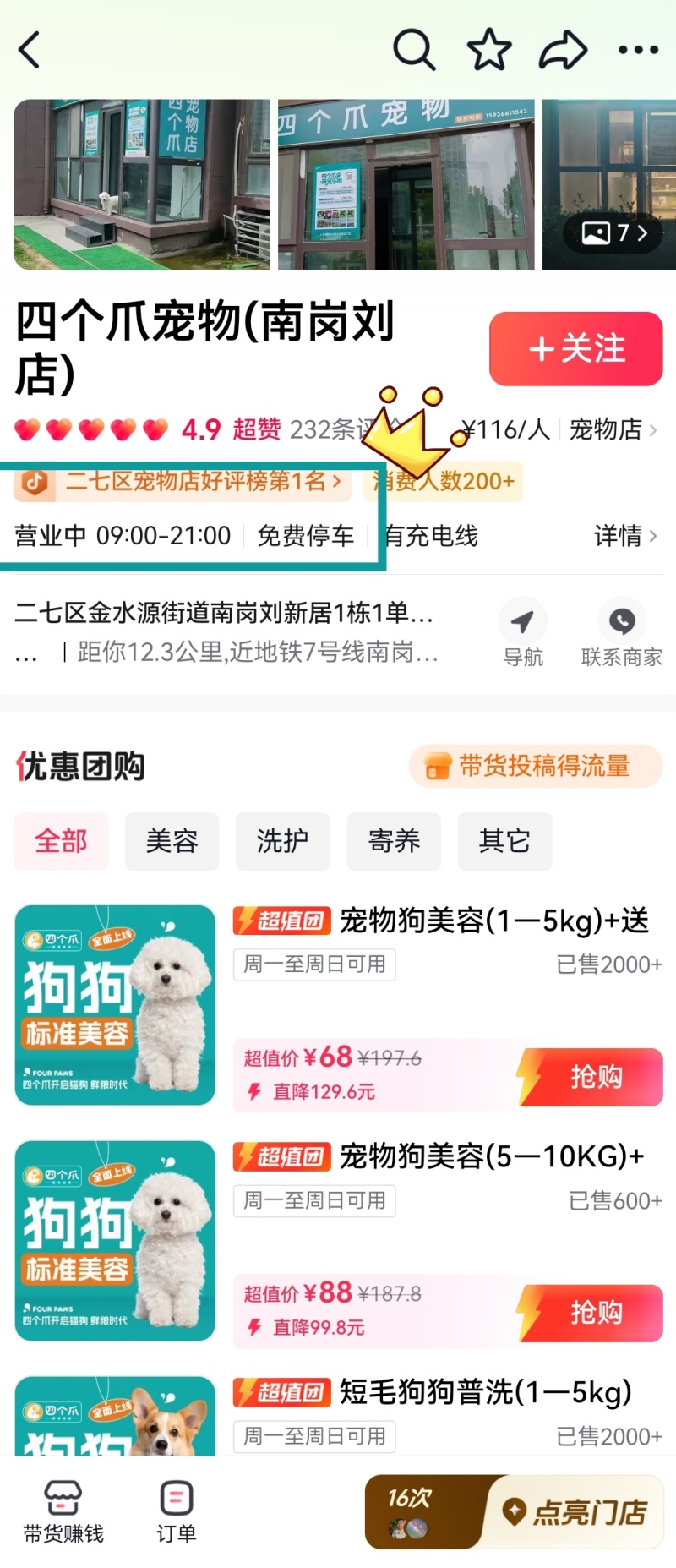This screenshot has height=1568, width=676.
Task: Choose the 其它 category chip
Action: 504,841
